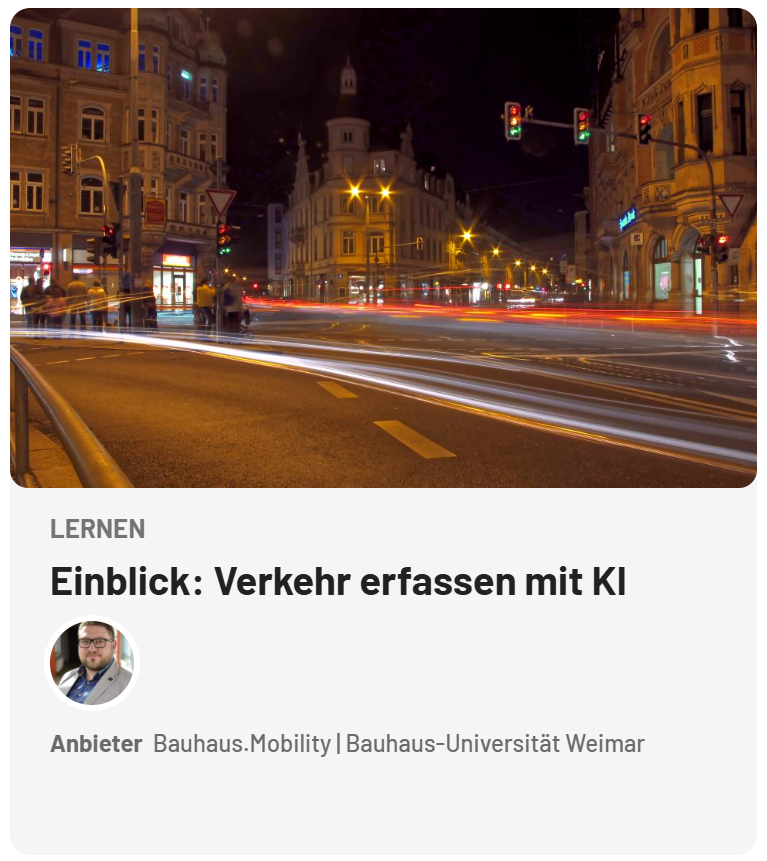Tap the instructor's round profile photo

click(92, 663)
